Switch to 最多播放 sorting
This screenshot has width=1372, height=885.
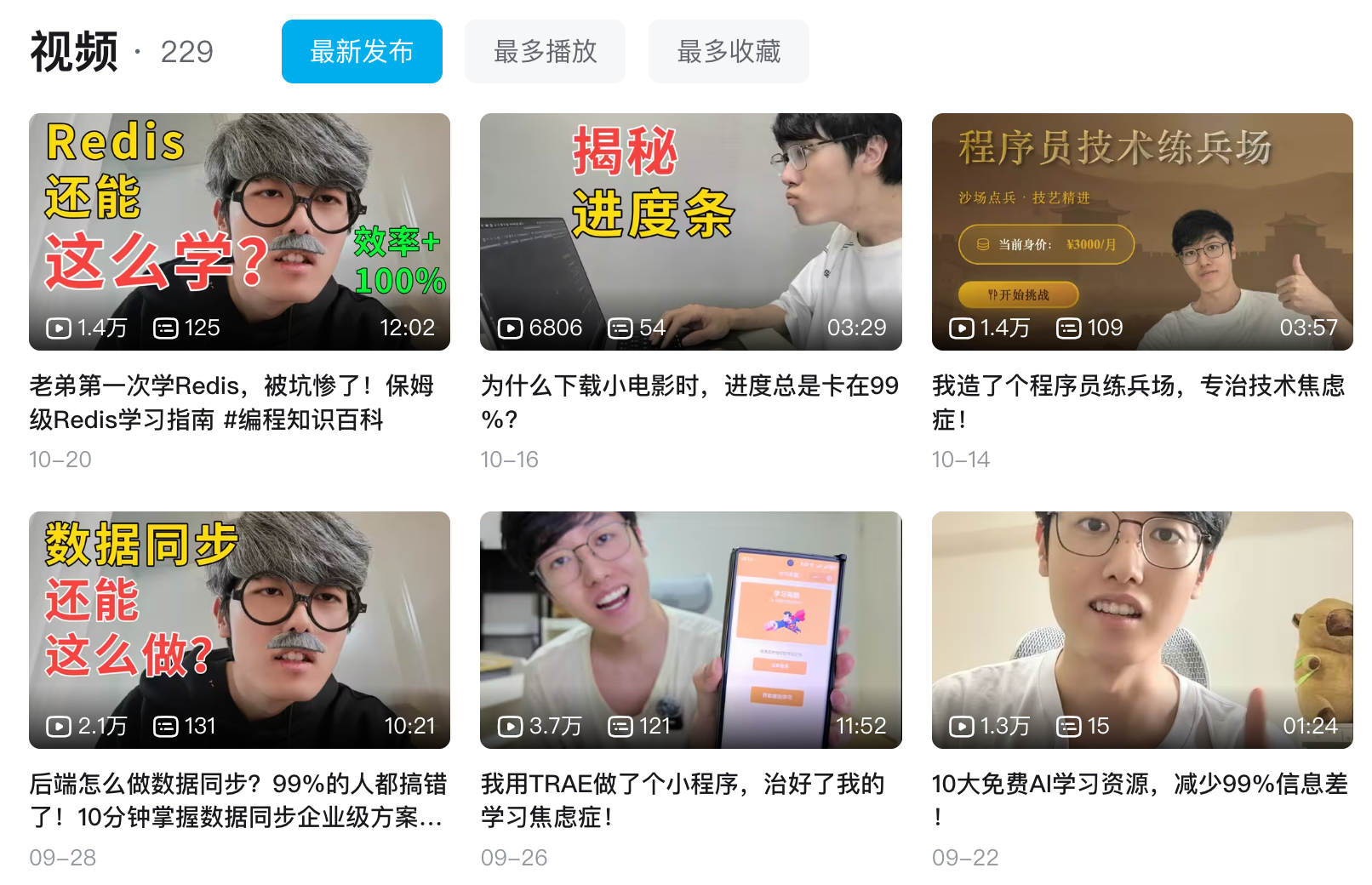click(545, 52)
